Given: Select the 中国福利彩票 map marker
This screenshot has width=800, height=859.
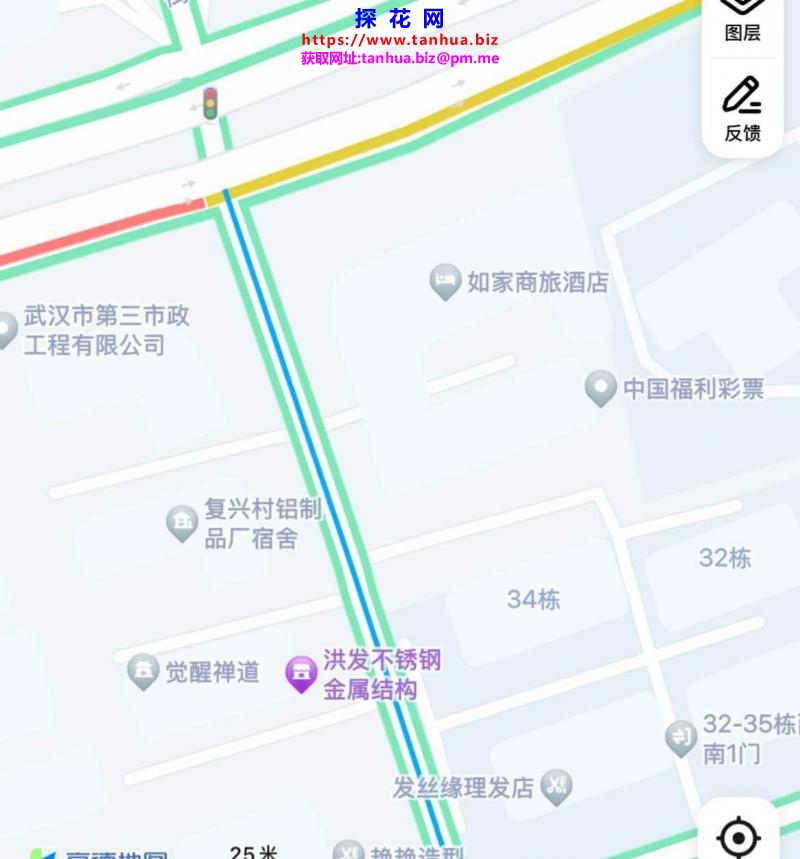Looking at the screenshot, I should click(600, 387).
